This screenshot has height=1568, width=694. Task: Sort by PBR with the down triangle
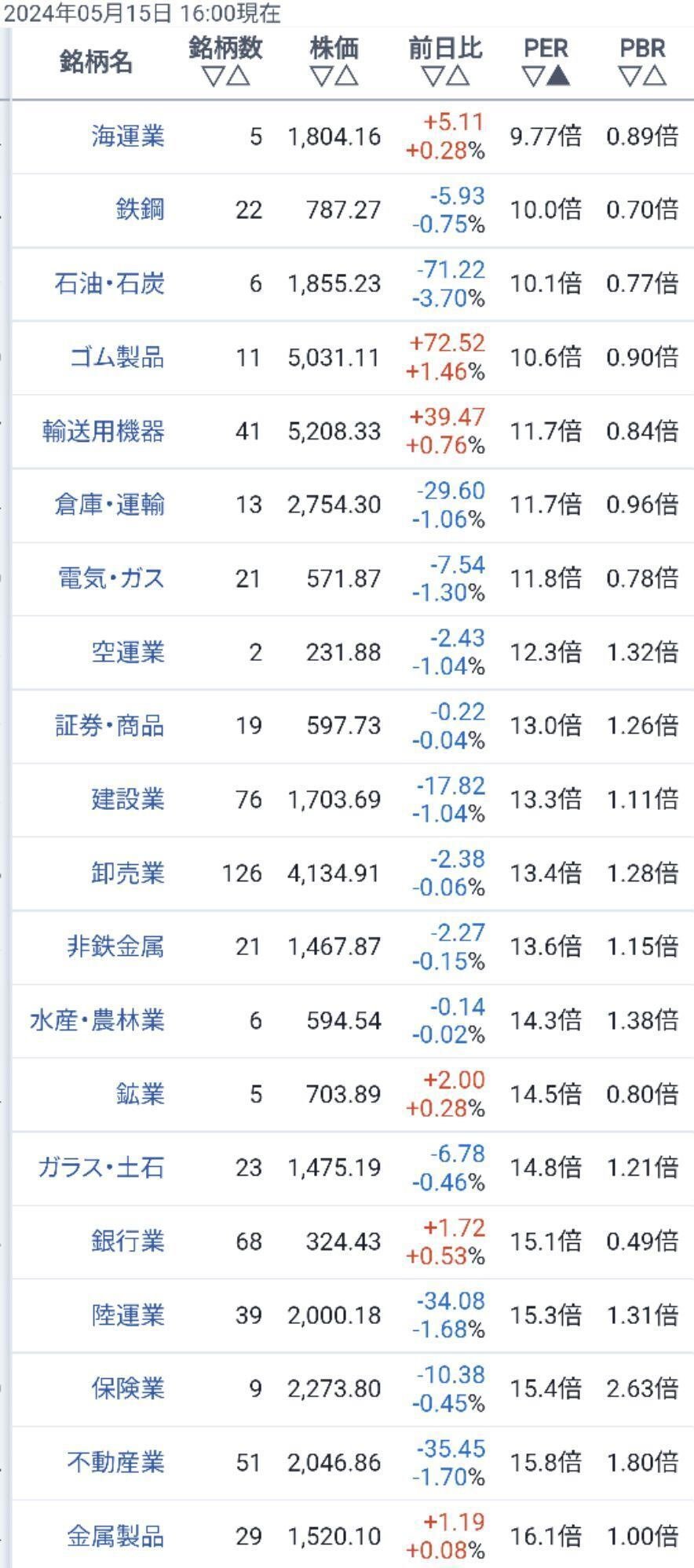coord(629,76)
